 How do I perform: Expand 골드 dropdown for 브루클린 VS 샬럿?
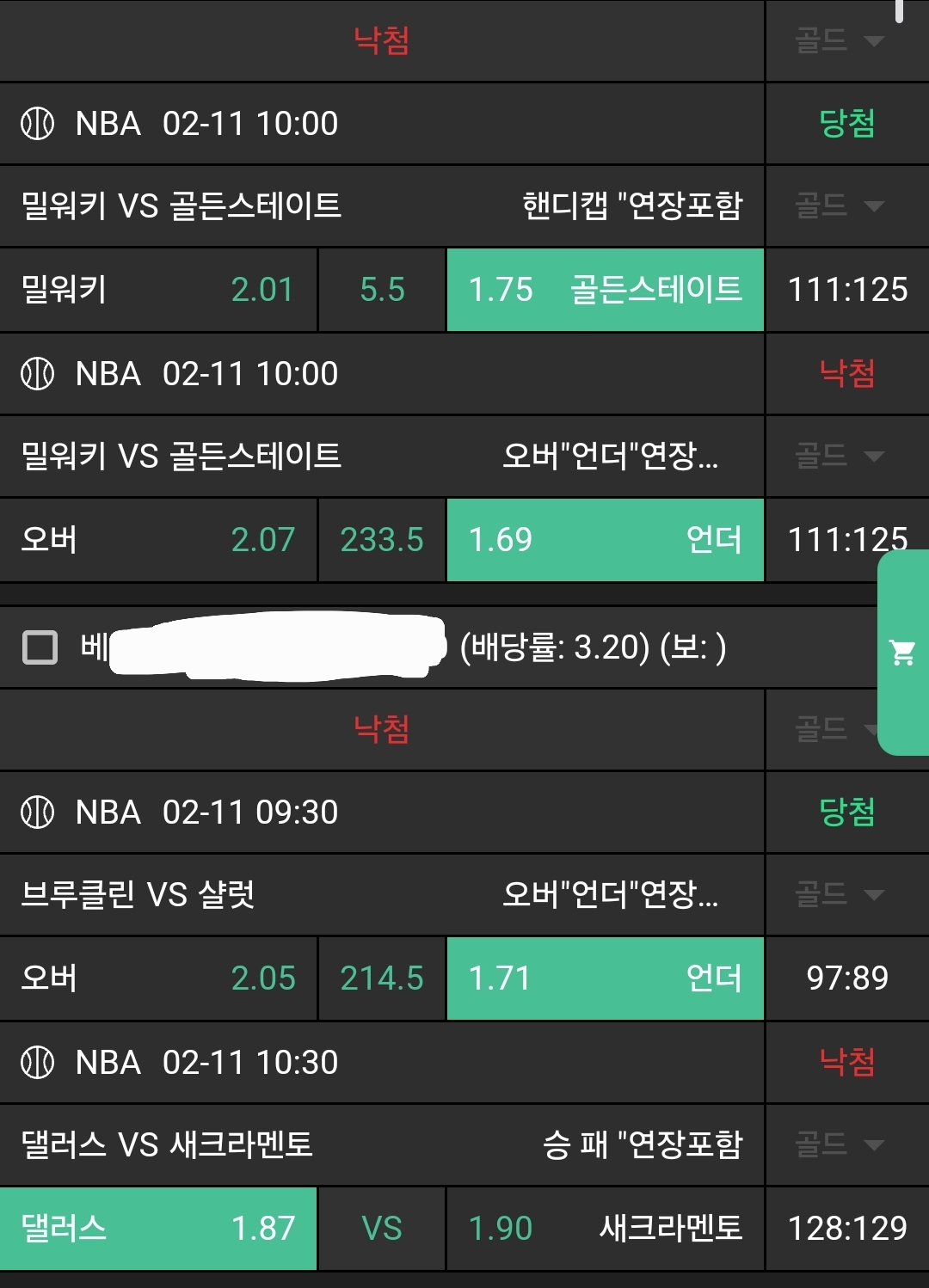(839, 894)
